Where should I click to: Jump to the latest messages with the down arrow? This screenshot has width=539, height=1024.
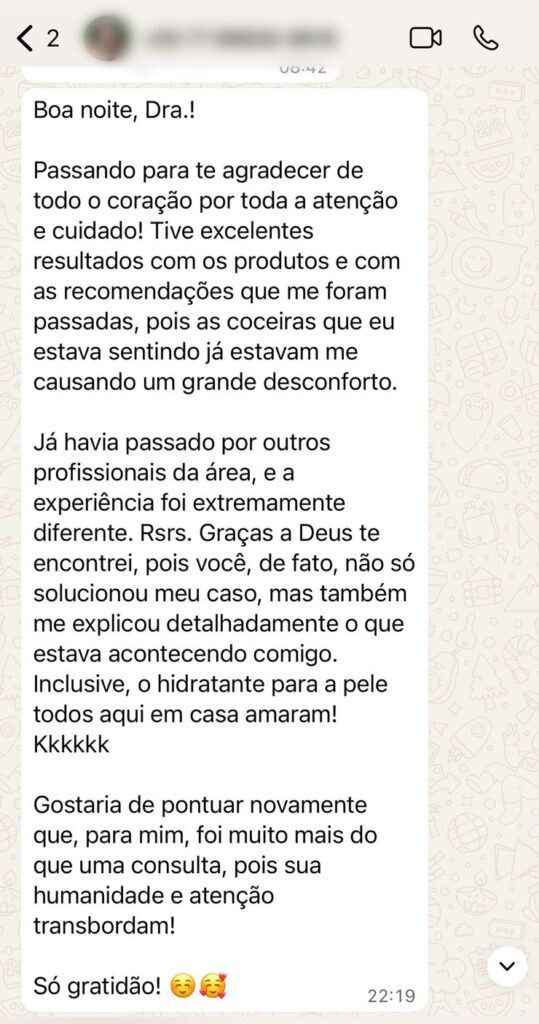pos(507,966)
